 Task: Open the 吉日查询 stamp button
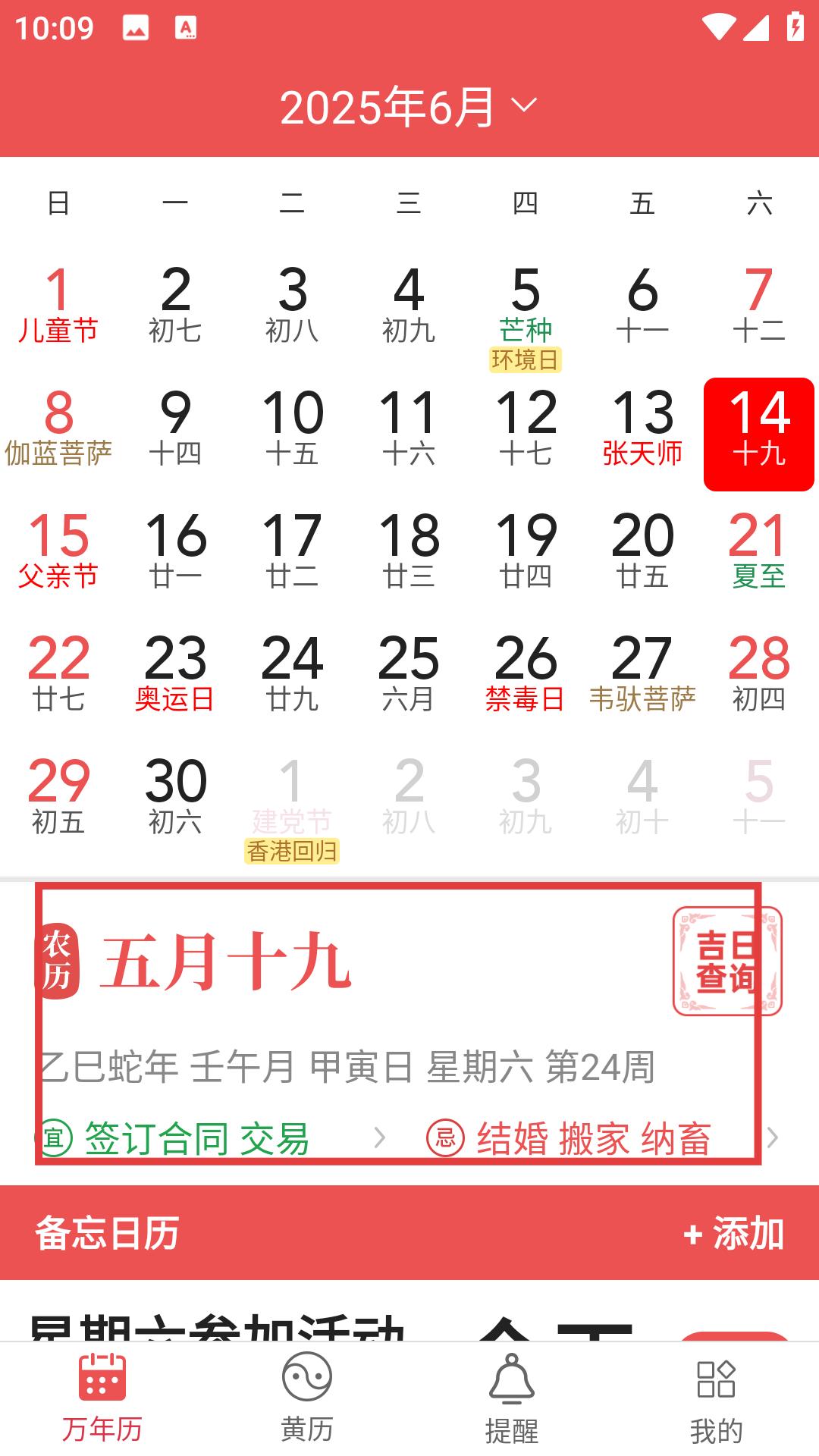(727, 961)
